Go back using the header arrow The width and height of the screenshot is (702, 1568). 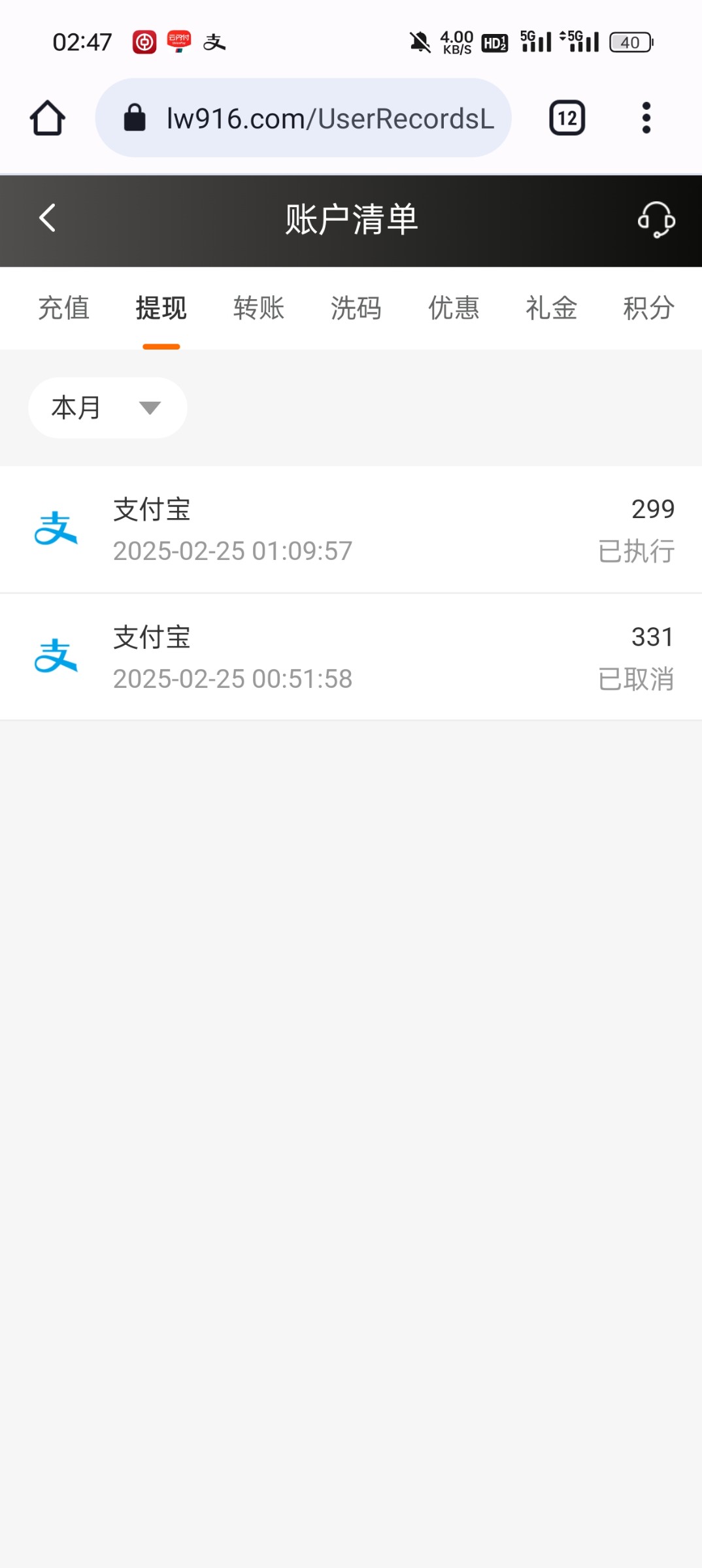coord(47,218)
